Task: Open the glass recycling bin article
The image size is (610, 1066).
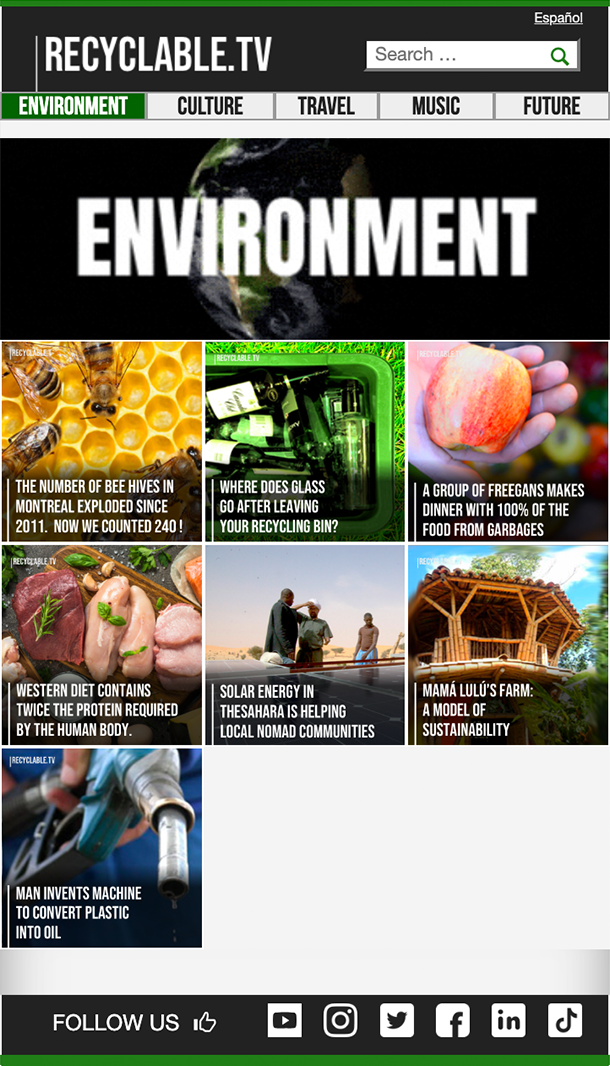Action: click(x=305, y=441)
